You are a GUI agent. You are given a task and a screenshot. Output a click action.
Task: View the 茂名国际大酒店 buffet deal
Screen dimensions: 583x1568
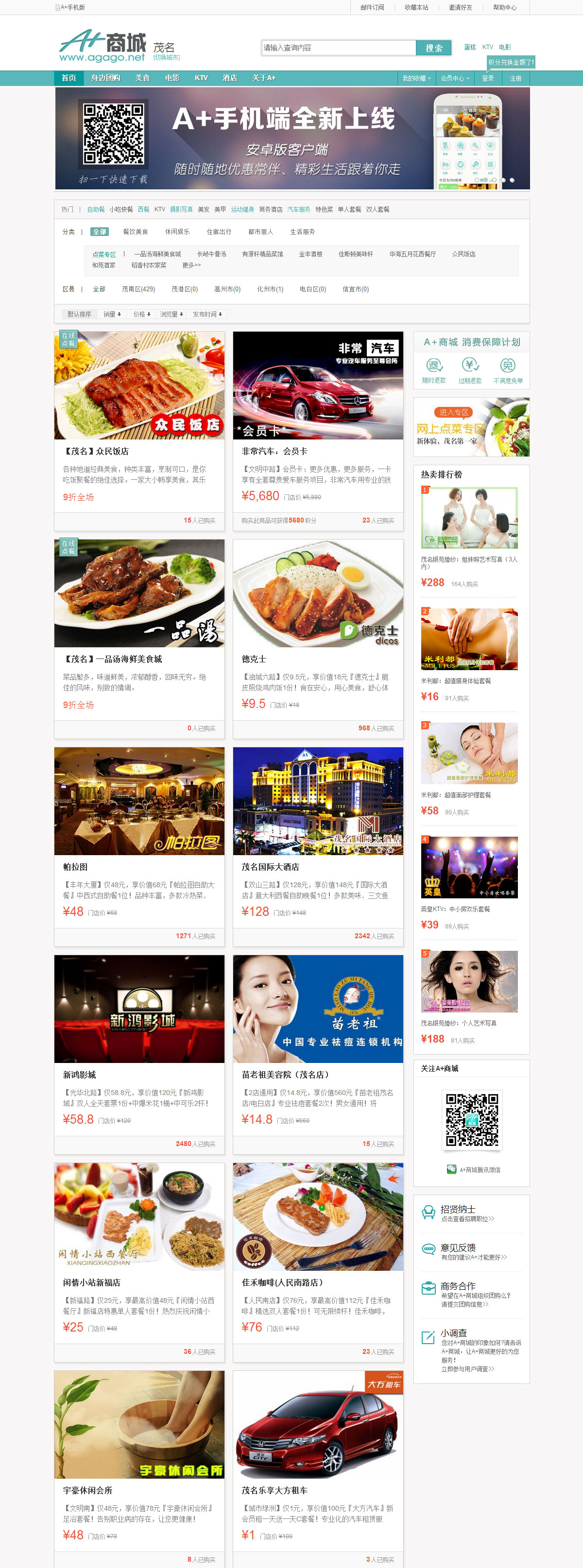(317, 801)
